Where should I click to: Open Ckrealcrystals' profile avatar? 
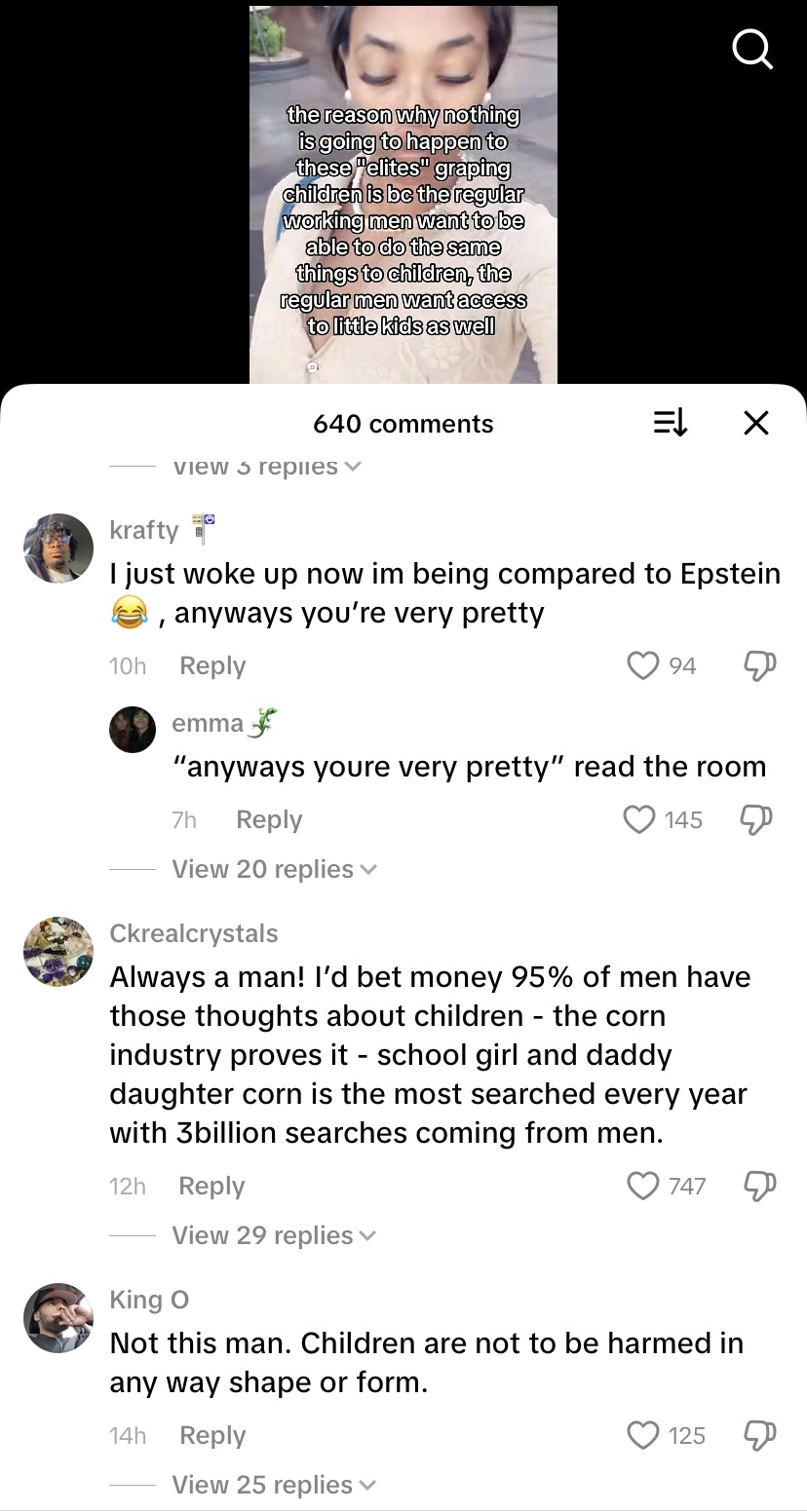click(x=58, y=952)
